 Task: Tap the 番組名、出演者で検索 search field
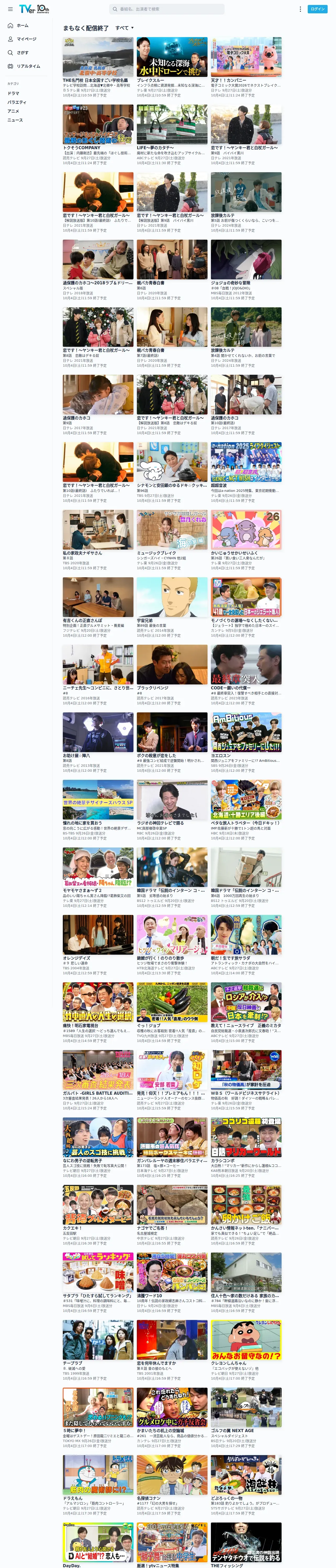pos(166,9)
